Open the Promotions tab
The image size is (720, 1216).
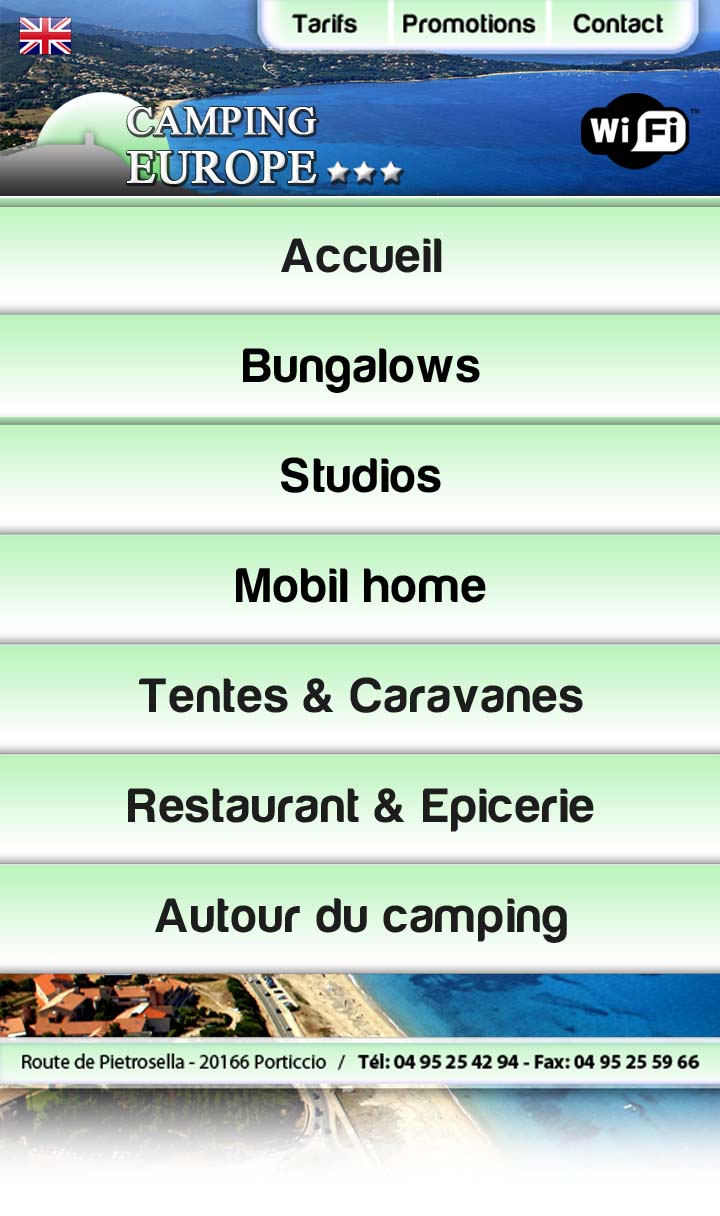(x=468, y=24)
